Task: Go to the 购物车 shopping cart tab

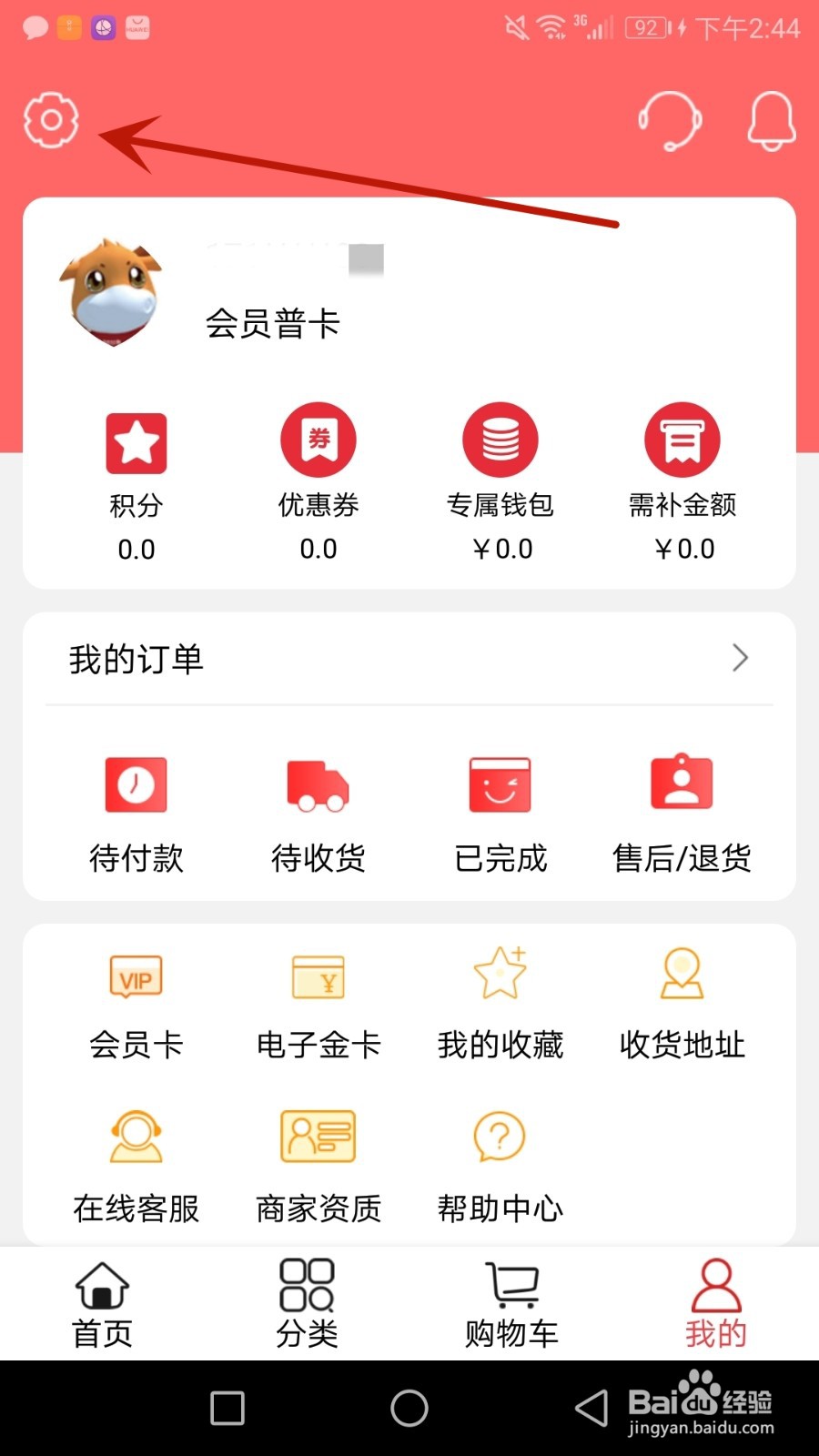Action: coord(511,1303)
